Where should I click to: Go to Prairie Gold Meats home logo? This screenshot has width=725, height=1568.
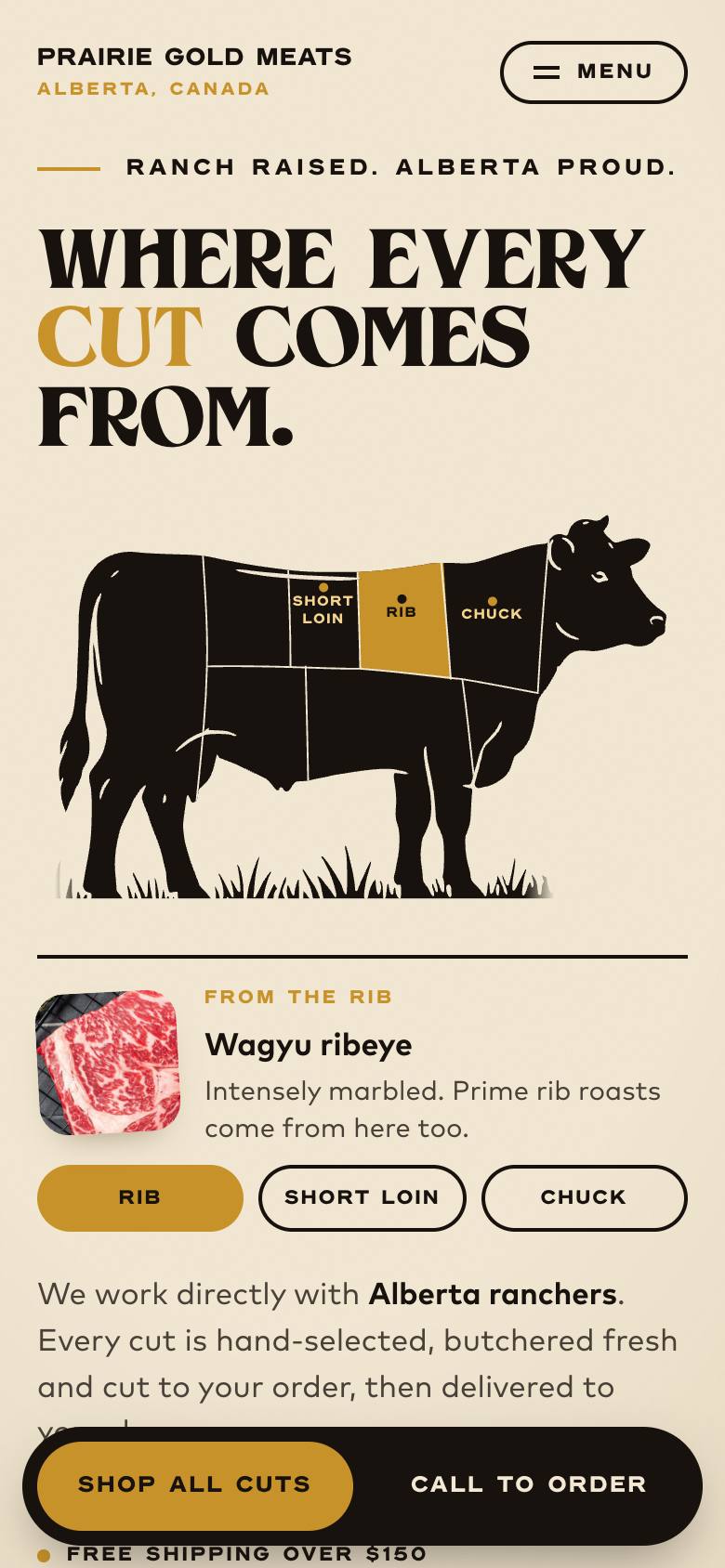[x=194, y=72]
